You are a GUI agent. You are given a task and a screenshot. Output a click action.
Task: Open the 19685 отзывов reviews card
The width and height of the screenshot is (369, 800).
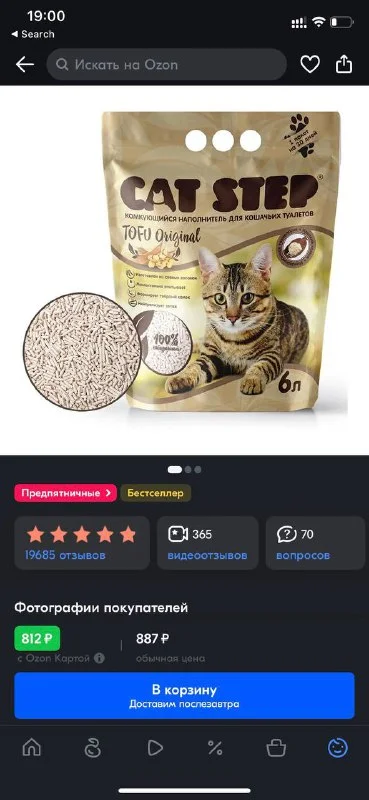point(82,543)
